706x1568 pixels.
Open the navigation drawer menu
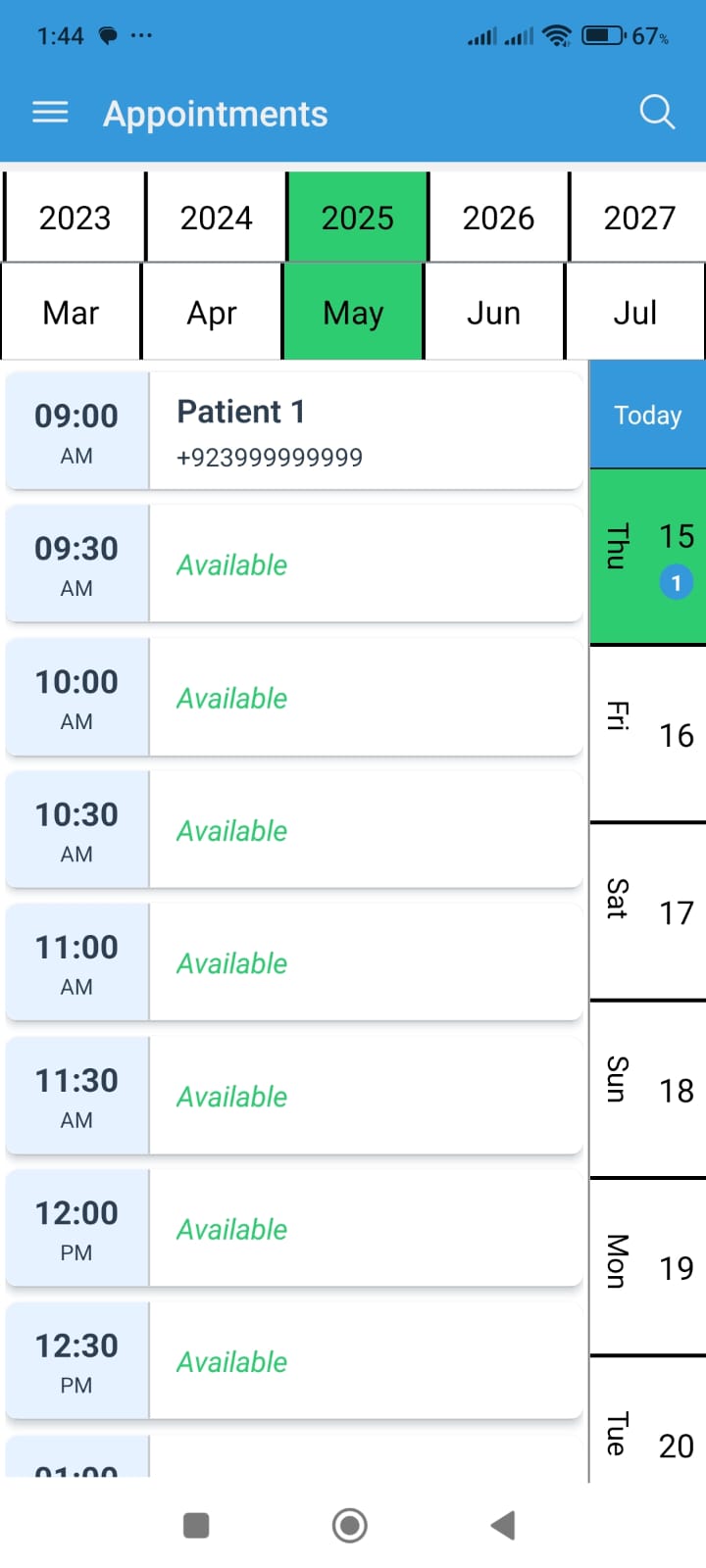(49, 112)
